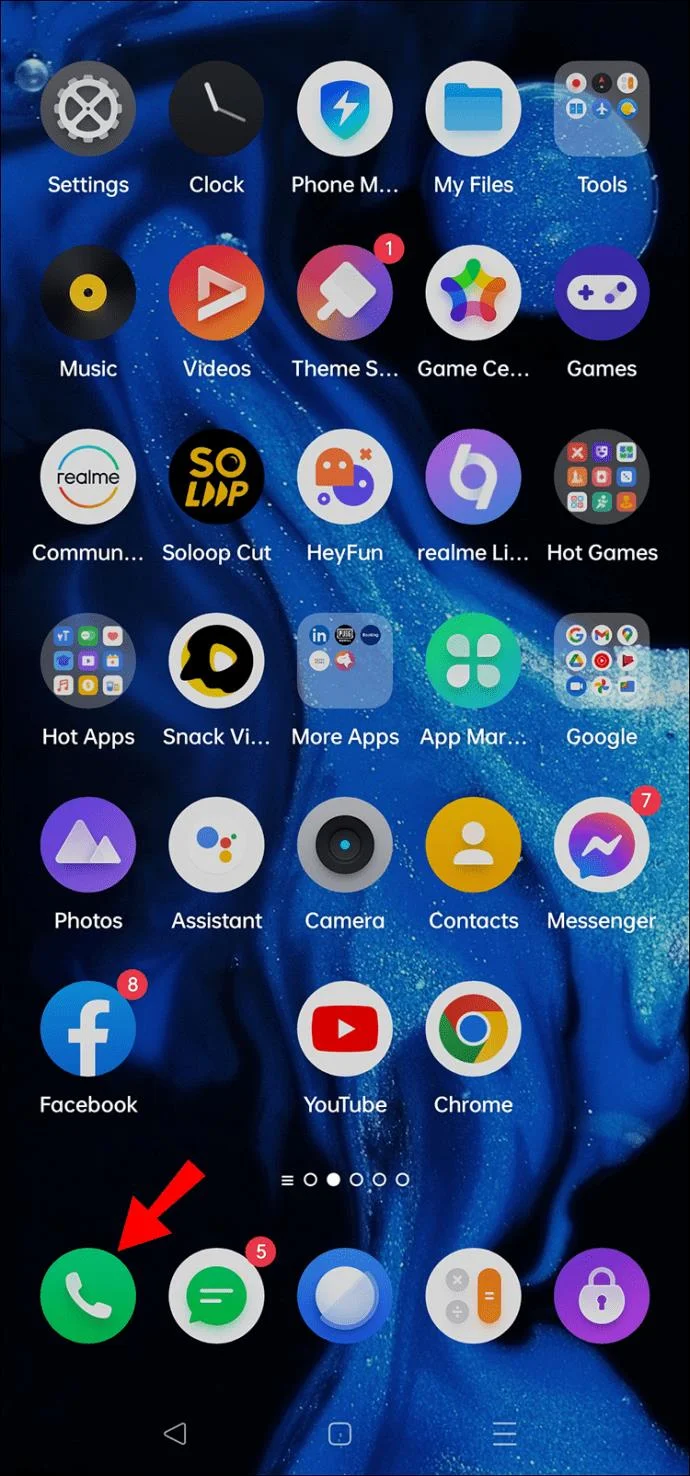Launch the Music app
690x1476 pixels.
coord(88,292)
